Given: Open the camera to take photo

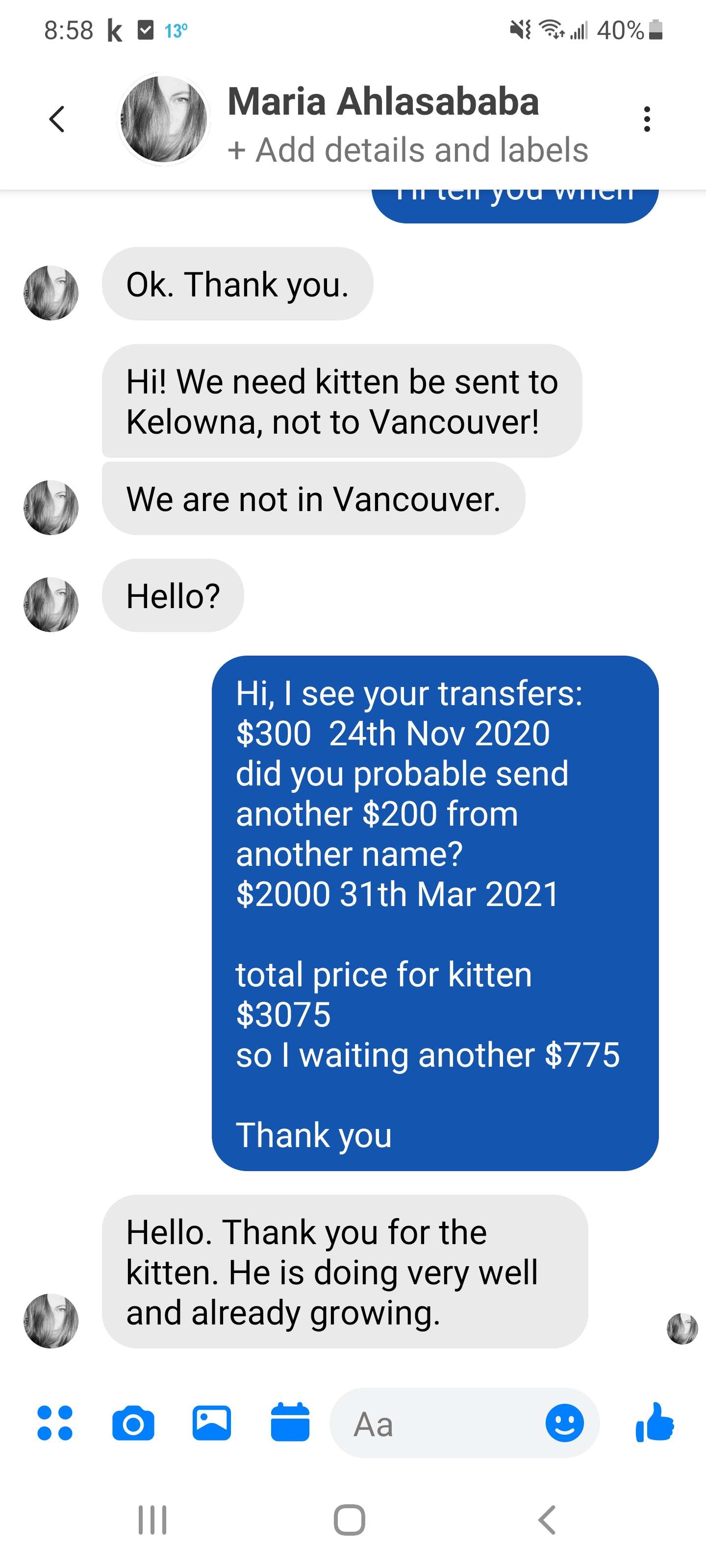Looking at the screenshot, I should (x=133, y=1423).
